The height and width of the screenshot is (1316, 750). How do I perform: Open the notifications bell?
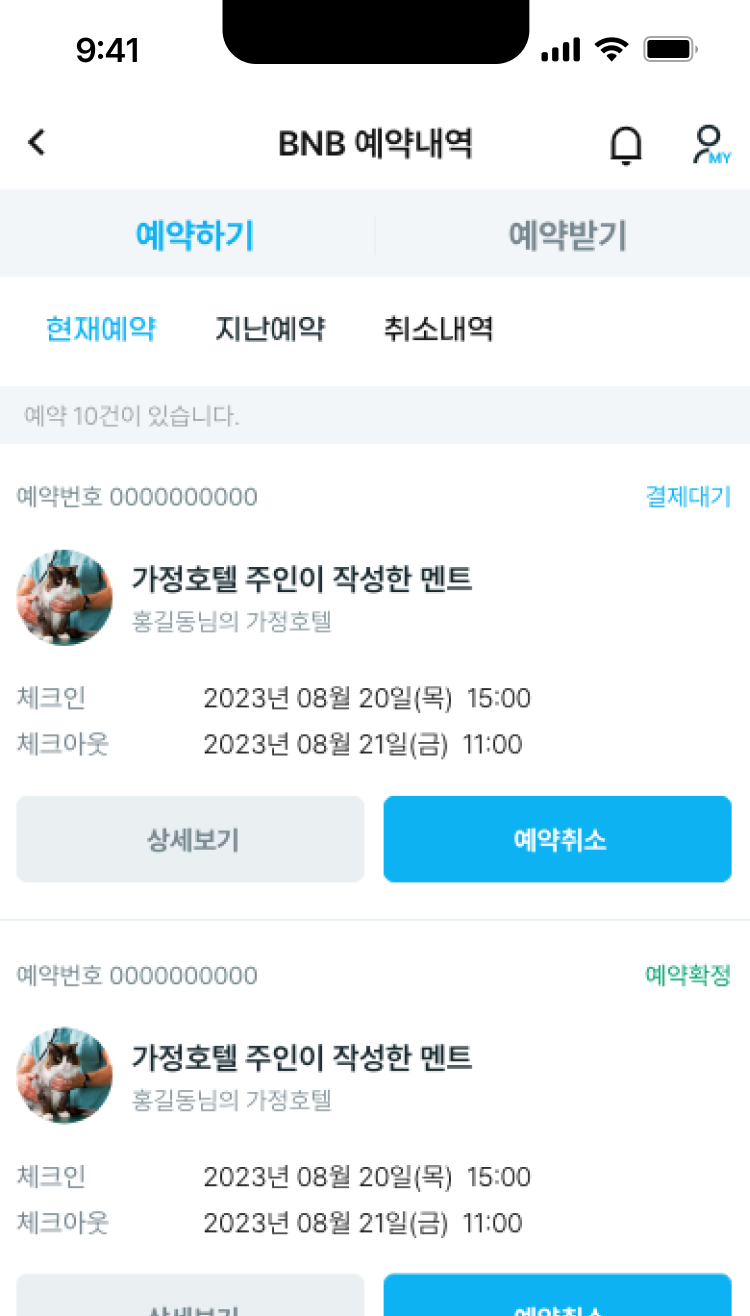626,145
